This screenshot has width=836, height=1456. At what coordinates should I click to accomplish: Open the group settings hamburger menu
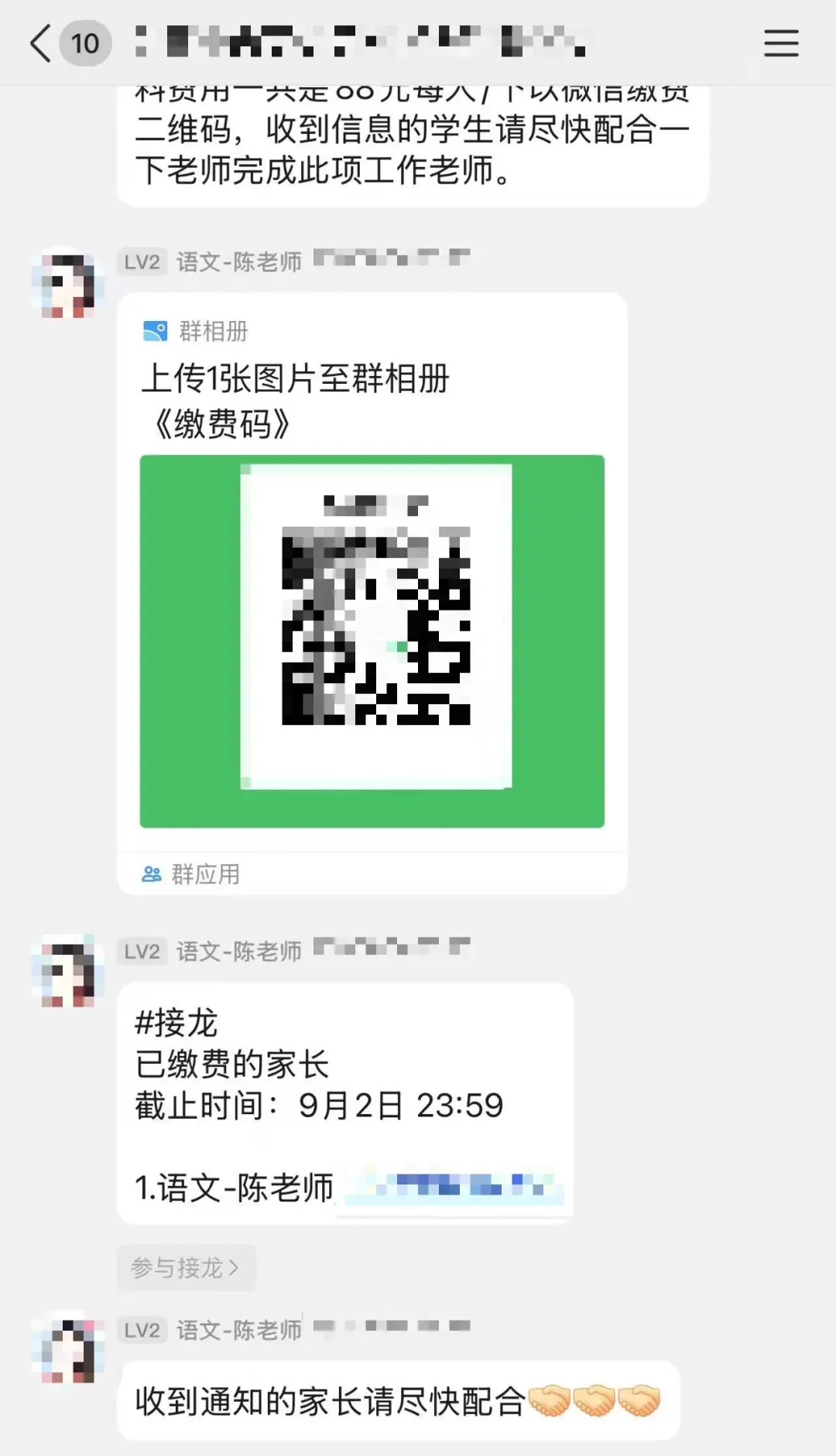(x=781, y=44)
